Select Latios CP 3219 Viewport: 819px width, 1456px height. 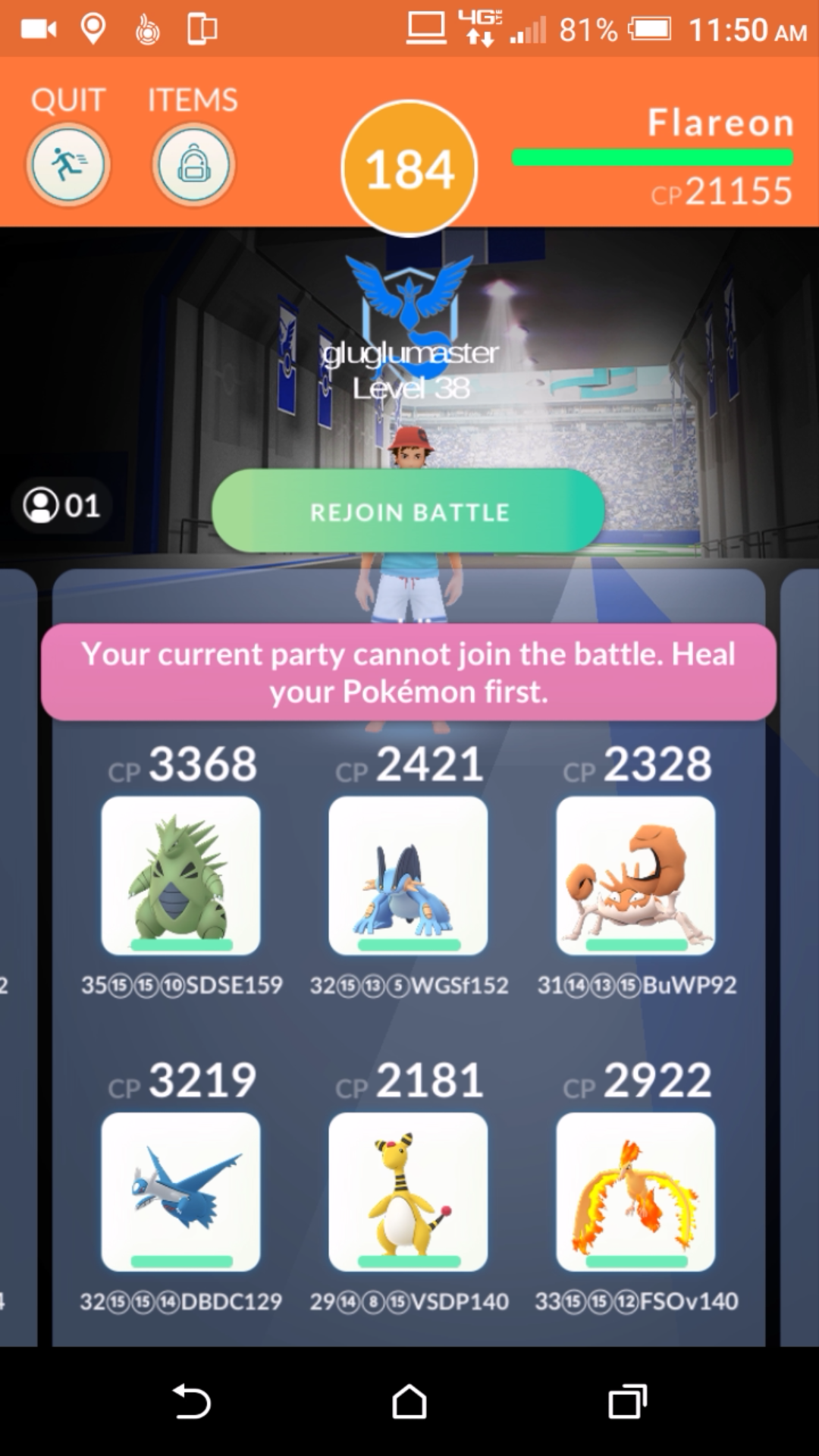(180, 1191)
